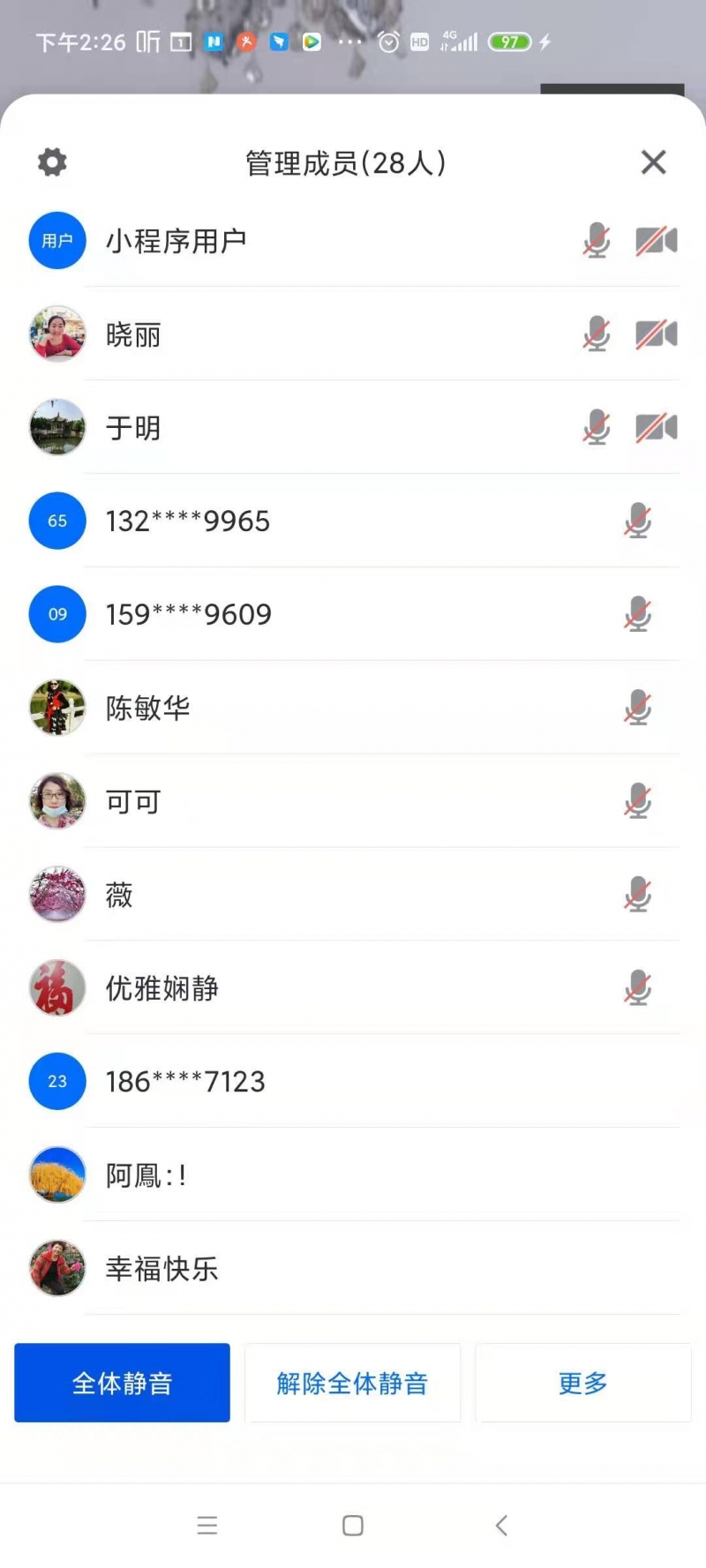Open the member management settings gear
Screen dimensions: 706x1568
[x=52, y=162]
